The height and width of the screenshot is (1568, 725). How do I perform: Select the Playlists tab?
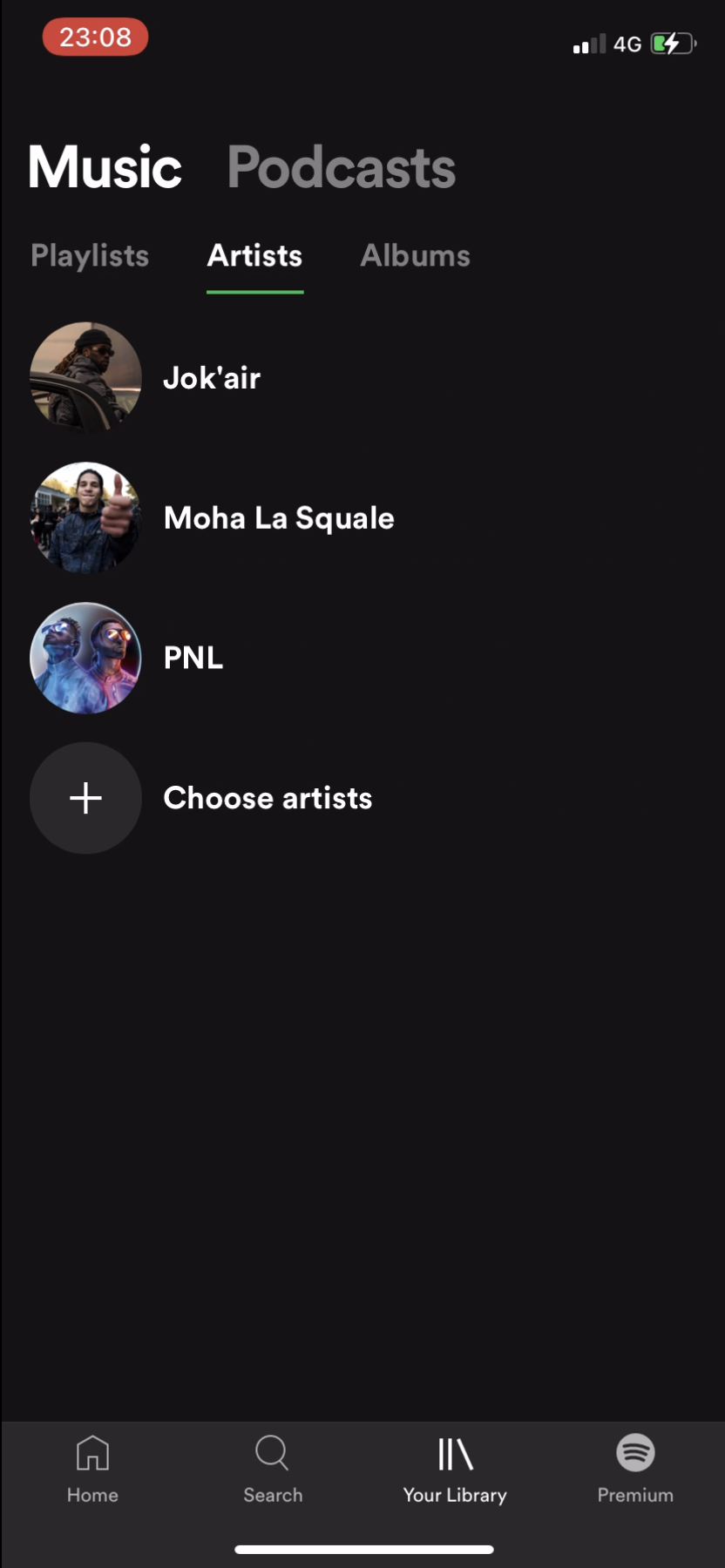[89, 255]
